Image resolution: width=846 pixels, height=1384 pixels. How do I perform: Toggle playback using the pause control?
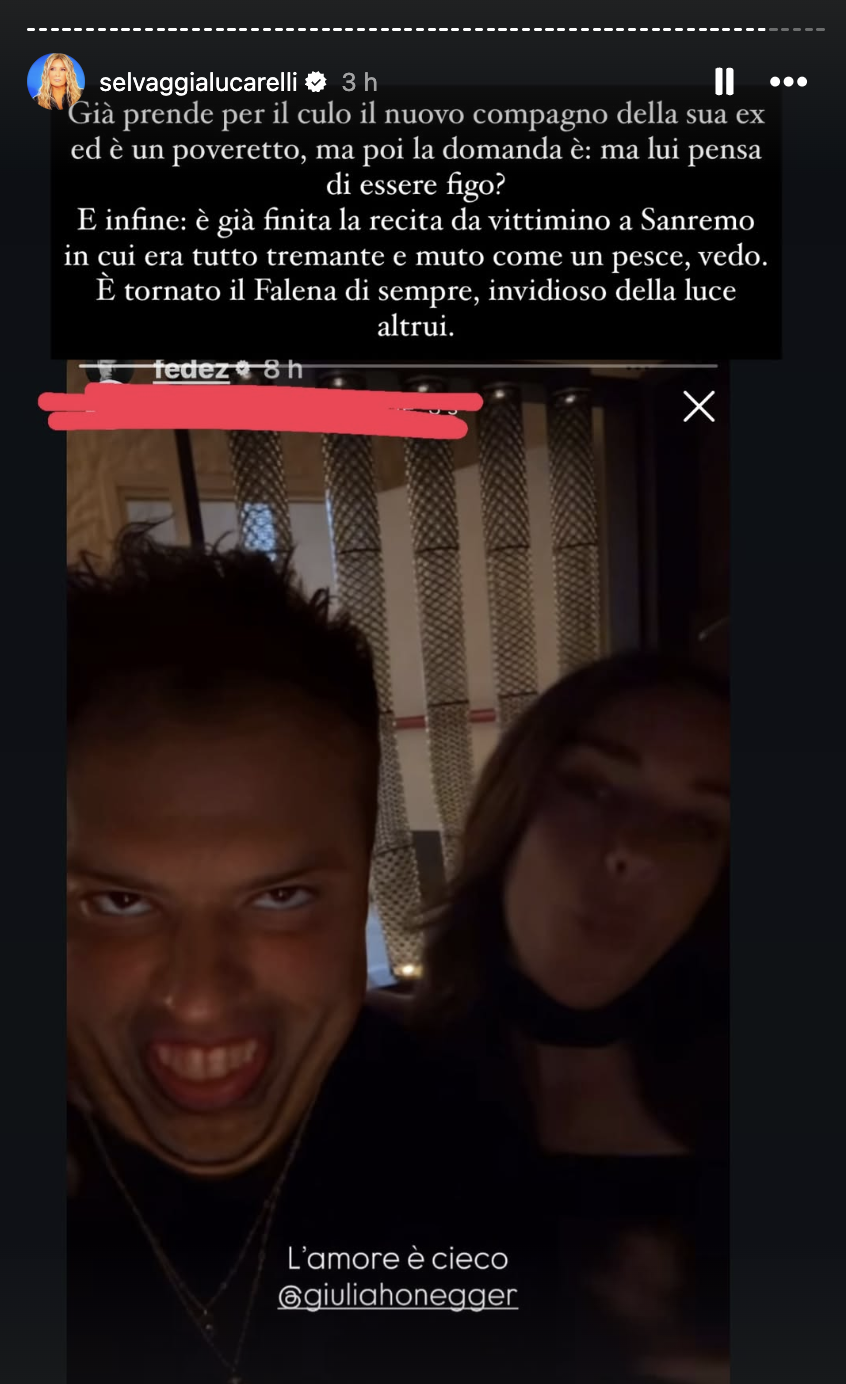724,82
